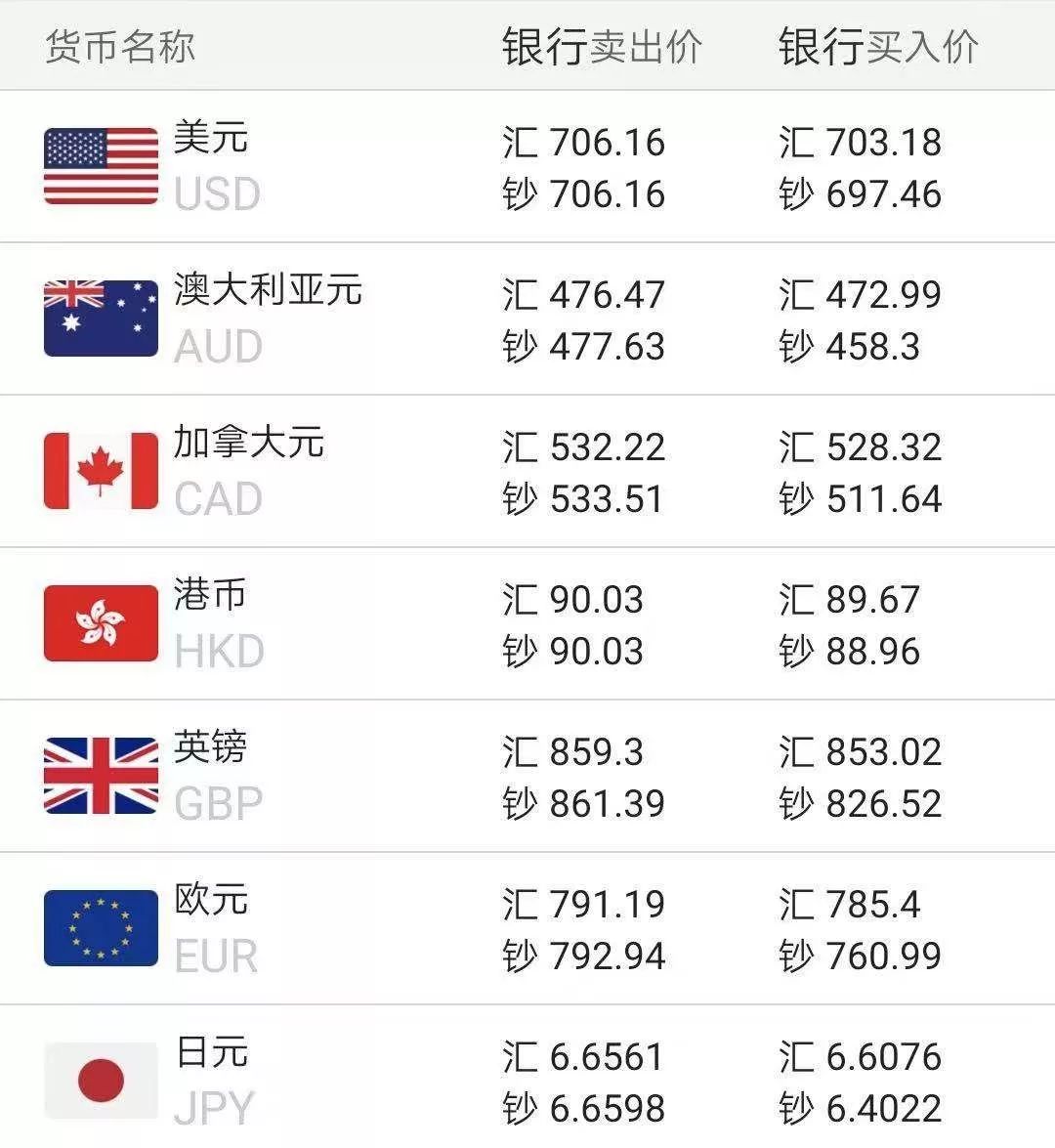The width and height of the screenshot is (1055, 1148).
Task: Click the European Union flag icon
Action: tap(101, 929)
